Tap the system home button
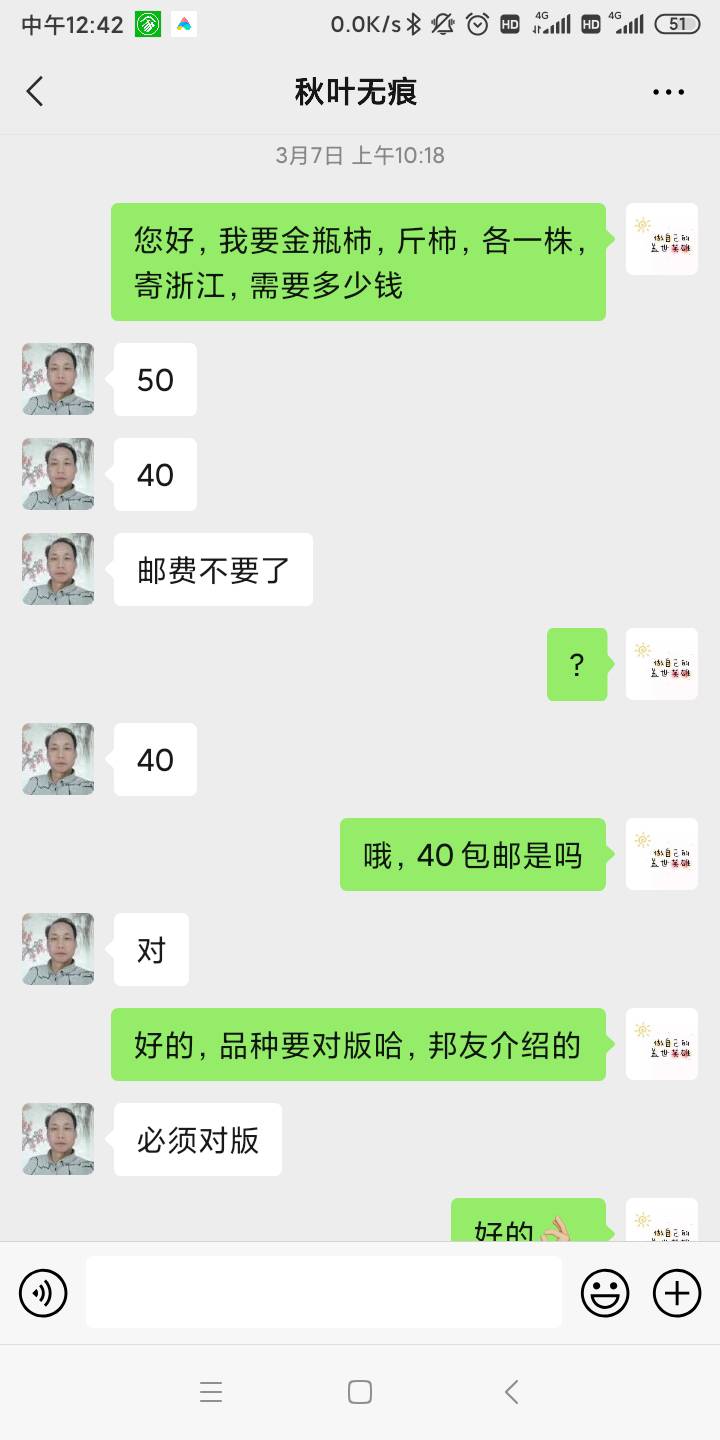 coord(360,1392)
